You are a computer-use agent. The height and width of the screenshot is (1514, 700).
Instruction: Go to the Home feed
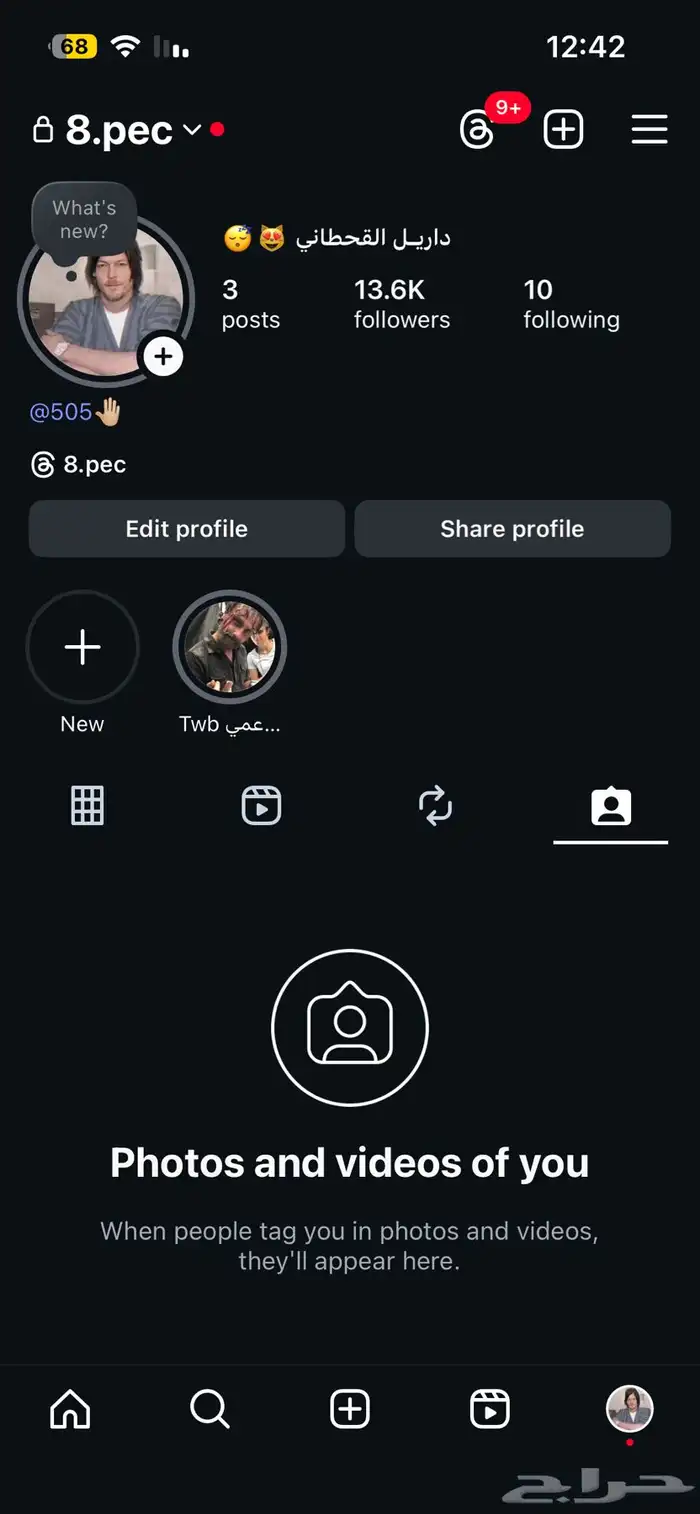(x=70, y=1410)
